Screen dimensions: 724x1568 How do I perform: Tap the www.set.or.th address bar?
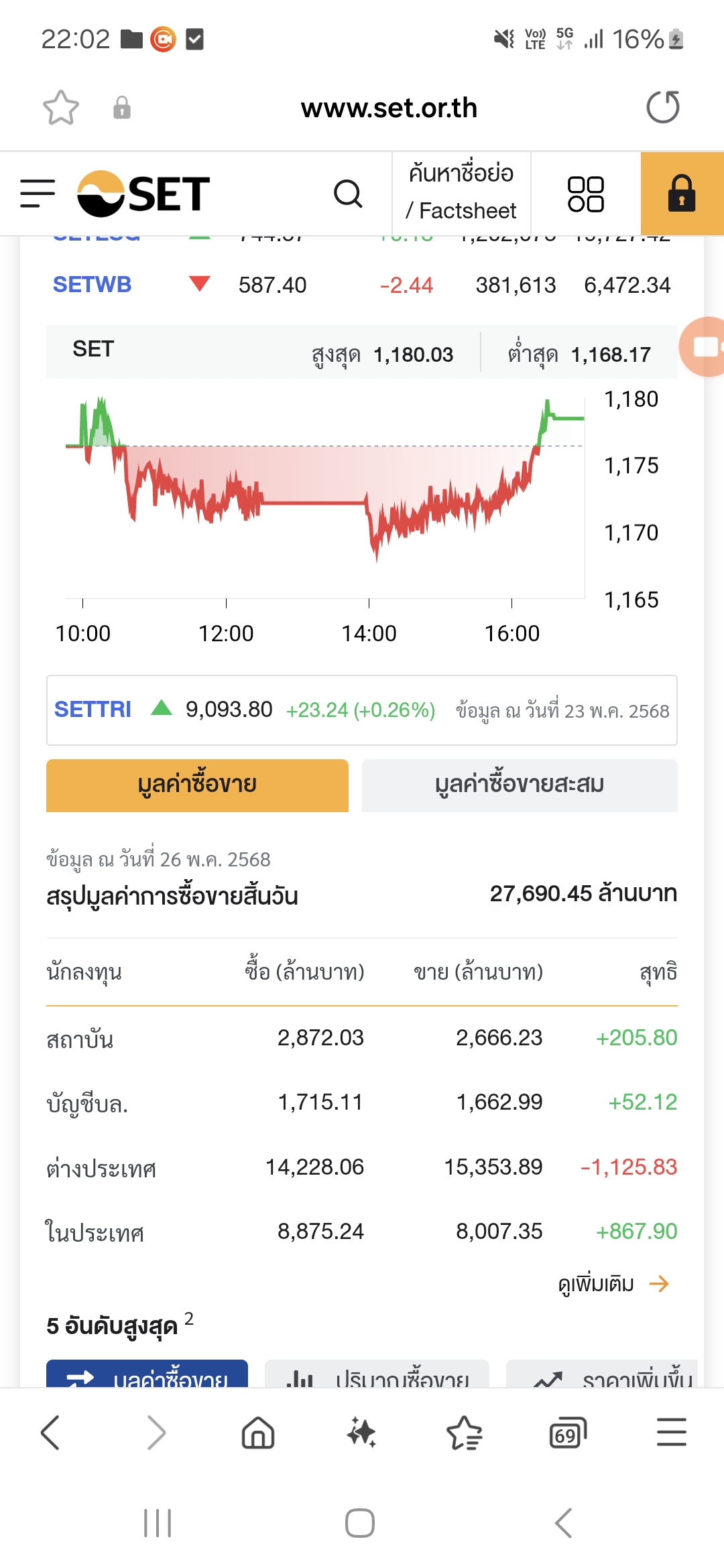click(389, 108)
